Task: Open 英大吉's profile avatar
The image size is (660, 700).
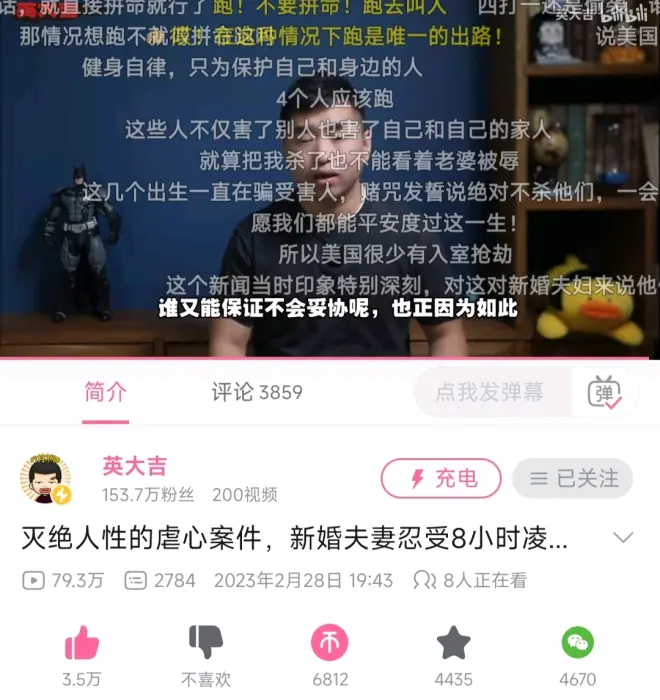Action: point(46,479)
